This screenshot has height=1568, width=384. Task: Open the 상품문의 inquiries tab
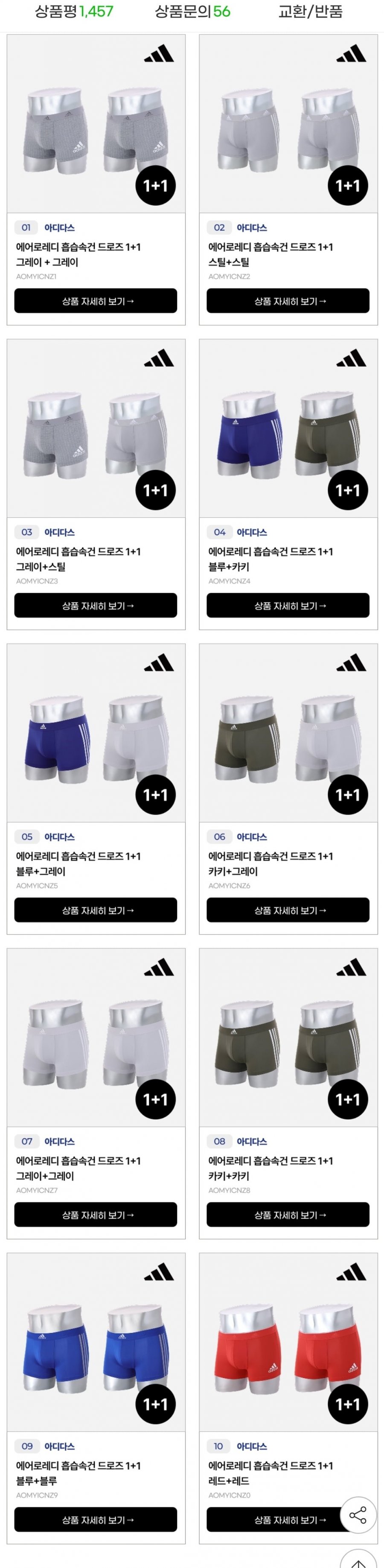[192, 12]
